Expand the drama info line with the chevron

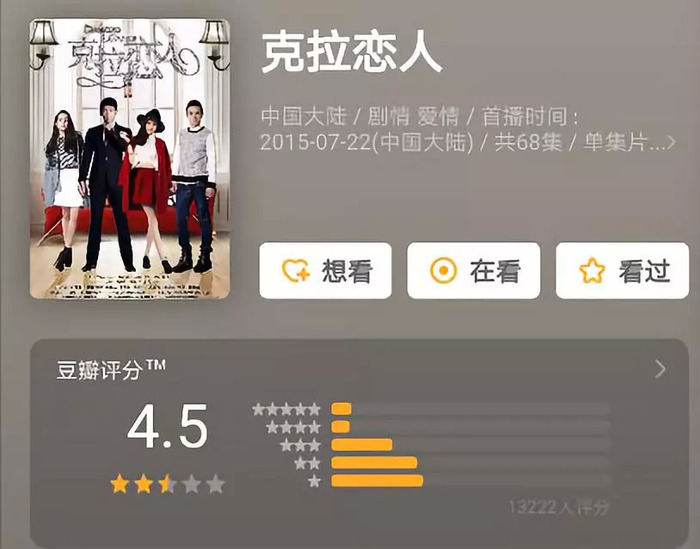coord(671,142)
